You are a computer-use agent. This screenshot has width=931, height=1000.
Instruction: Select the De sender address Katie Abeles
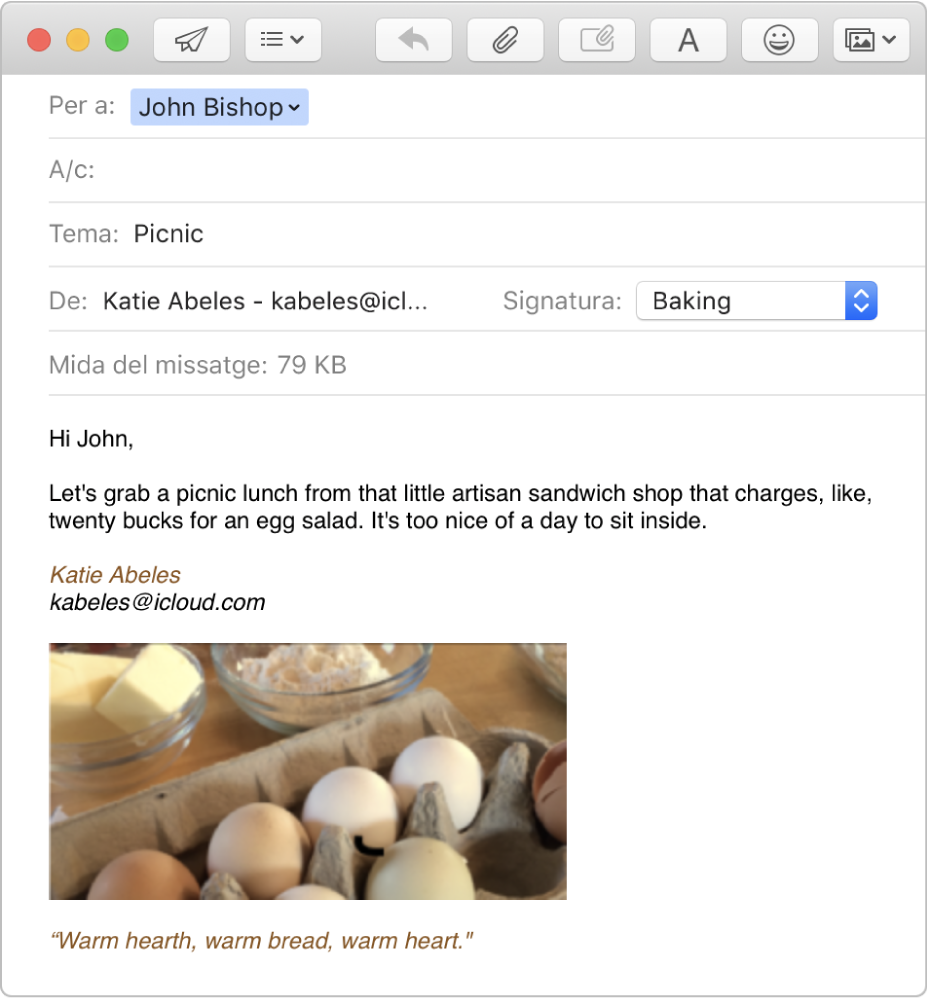click(x=265, y=300)
